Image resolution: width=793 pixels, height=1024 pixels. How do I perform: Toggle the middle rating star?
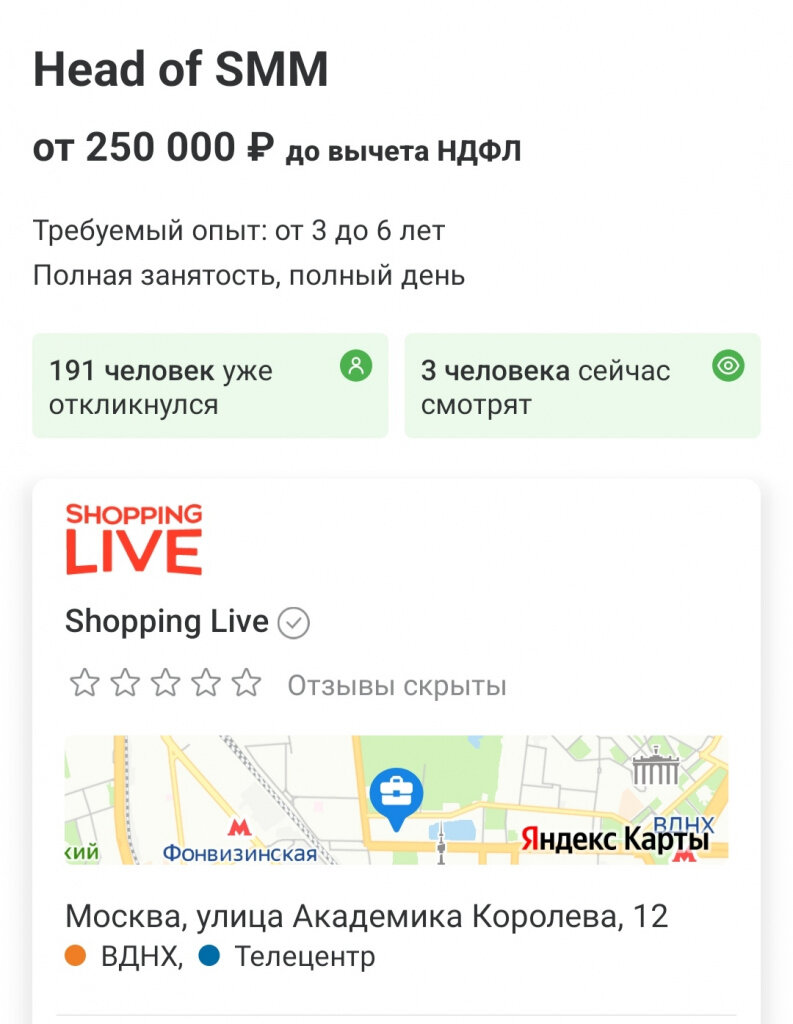[164, 684]
